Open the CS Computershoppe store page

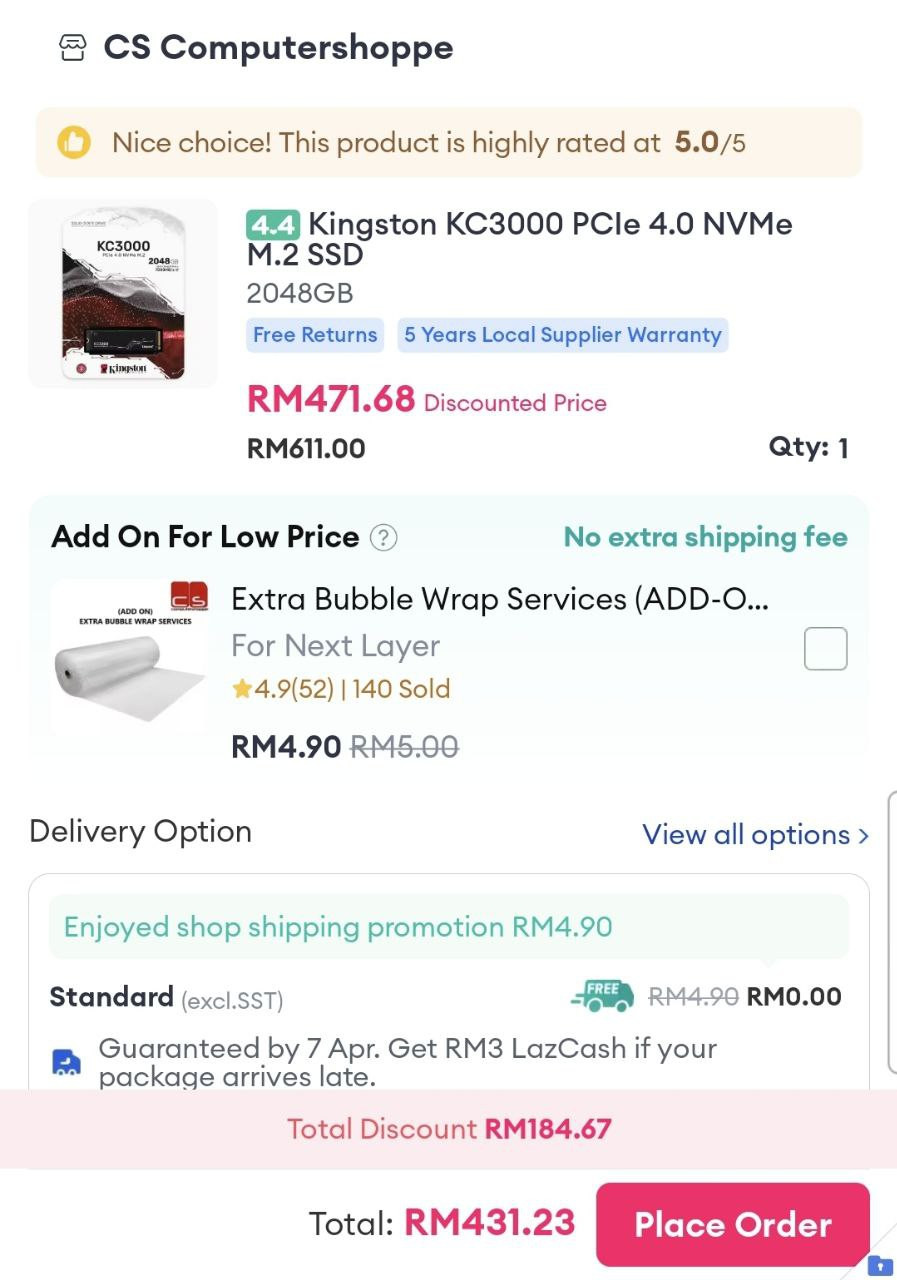[x=278, y=48]
